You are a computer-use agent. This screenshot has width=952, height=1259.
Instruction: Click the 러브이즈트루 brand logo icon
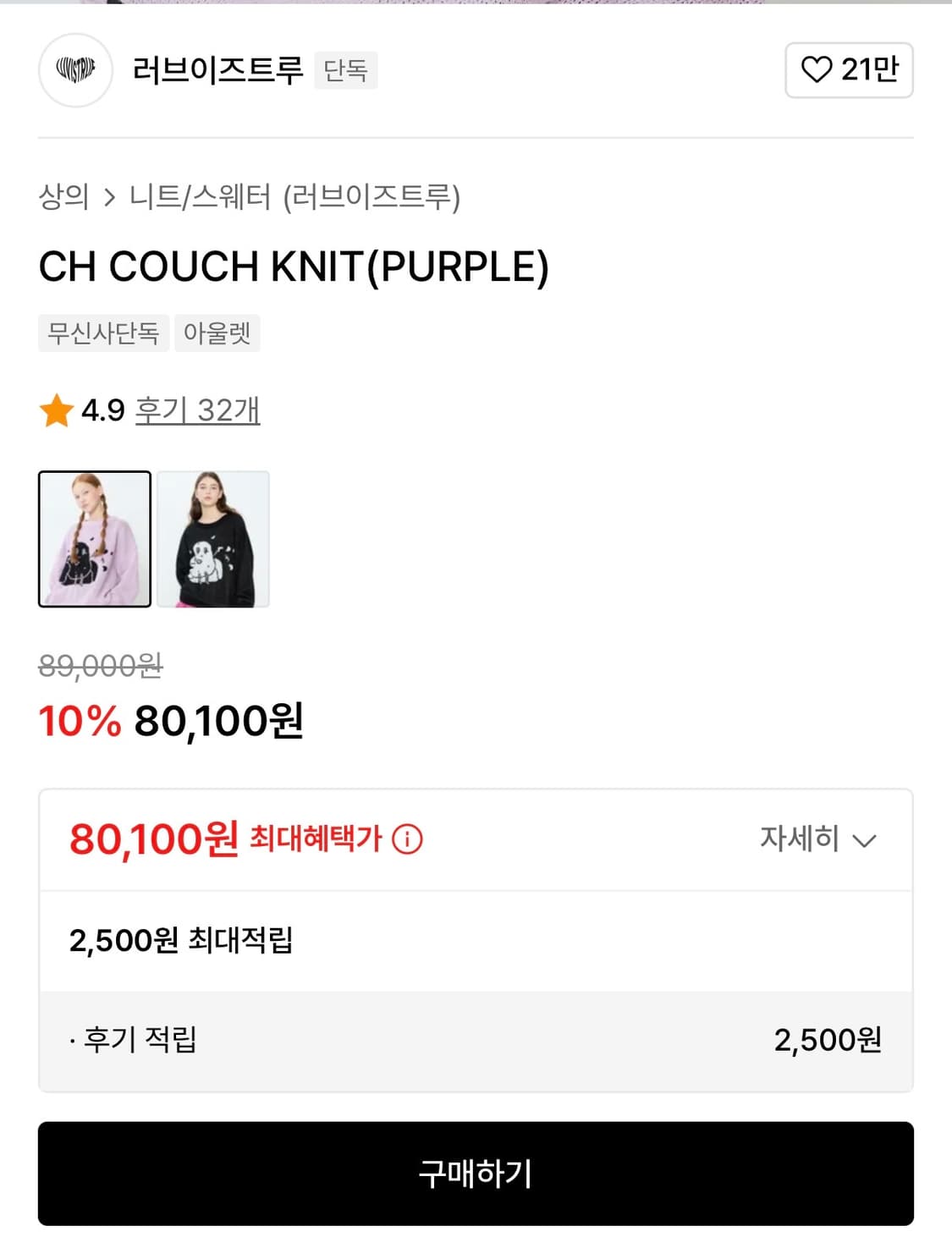[x=76, y=72]
